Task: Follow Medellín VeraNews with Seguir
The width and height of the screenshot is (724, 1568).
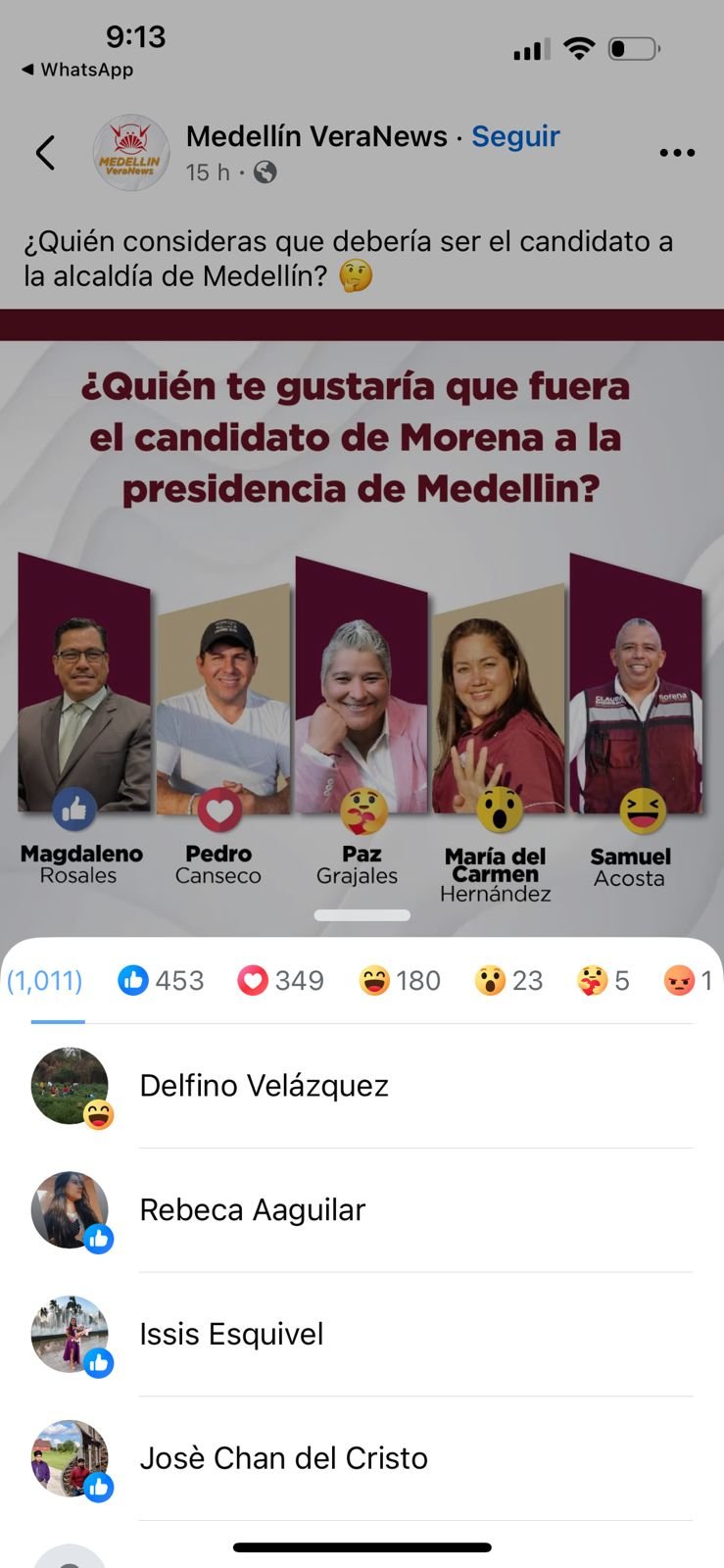Action: 515,136
